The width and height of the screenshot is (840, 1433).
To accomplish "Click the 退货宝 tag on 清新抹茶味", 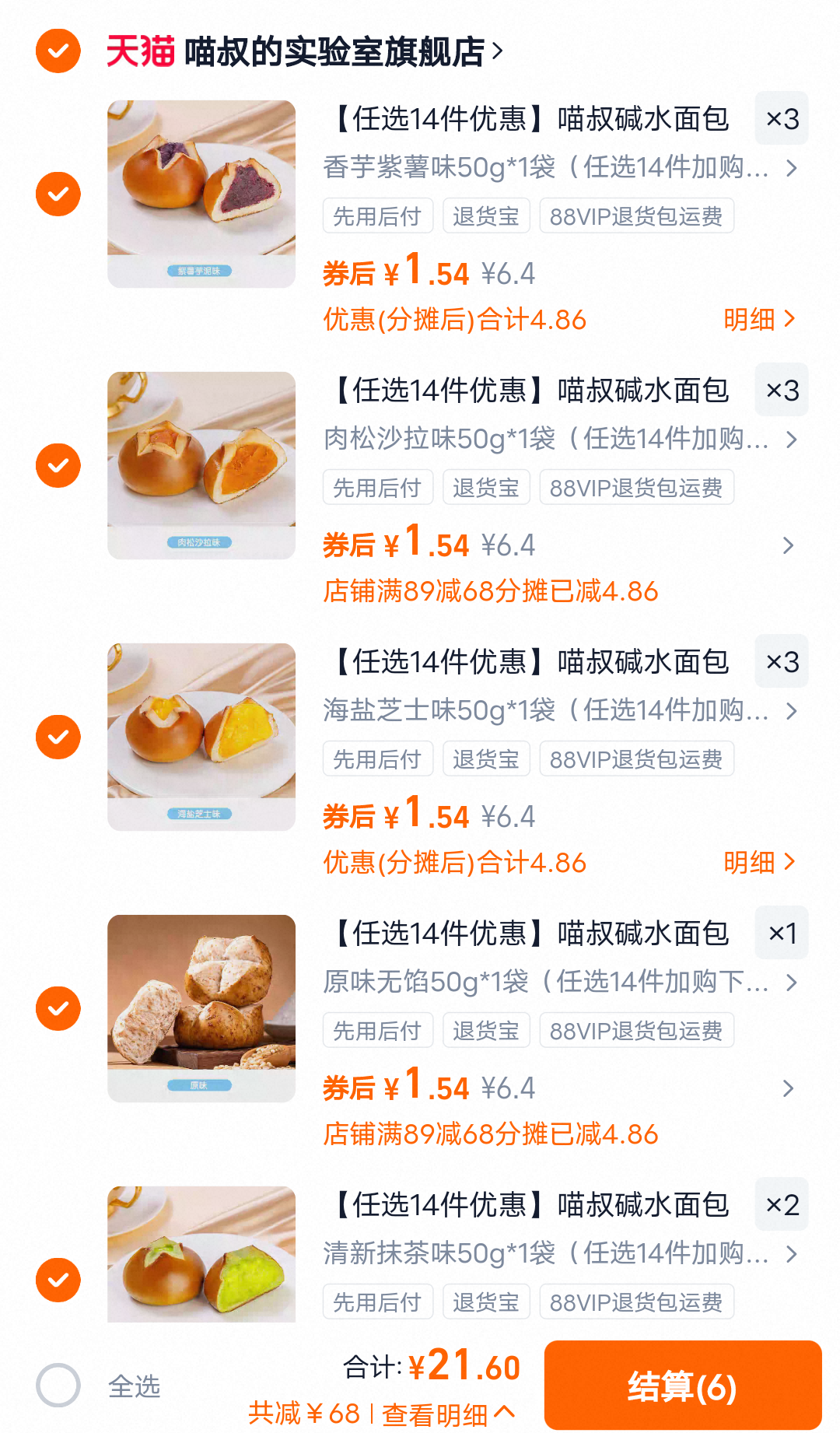I will pos(486,1301).
